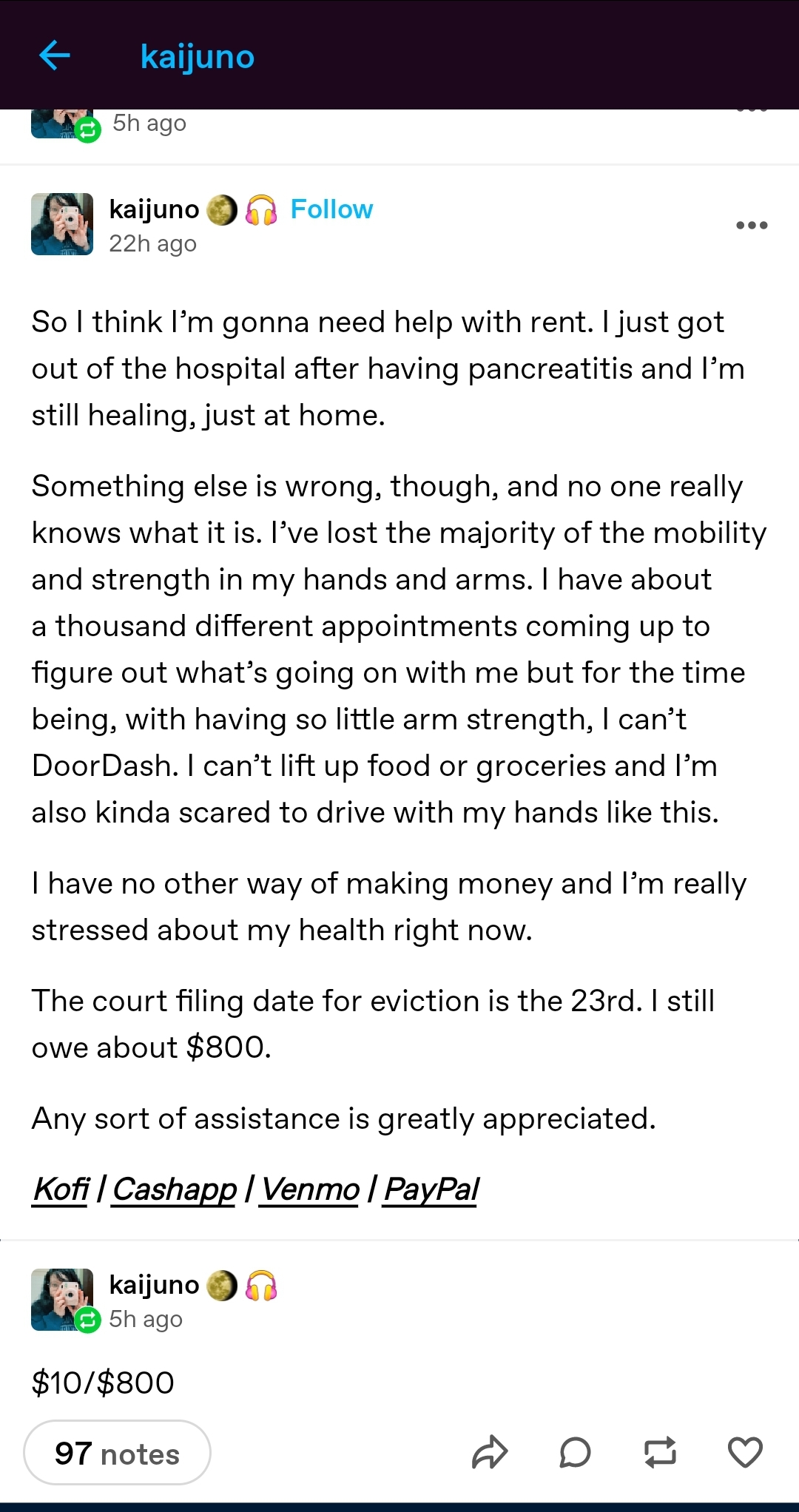Open the Kofi donation link
The image size is (799, 1512).
pyautogui.click(x=61, y=1189)
